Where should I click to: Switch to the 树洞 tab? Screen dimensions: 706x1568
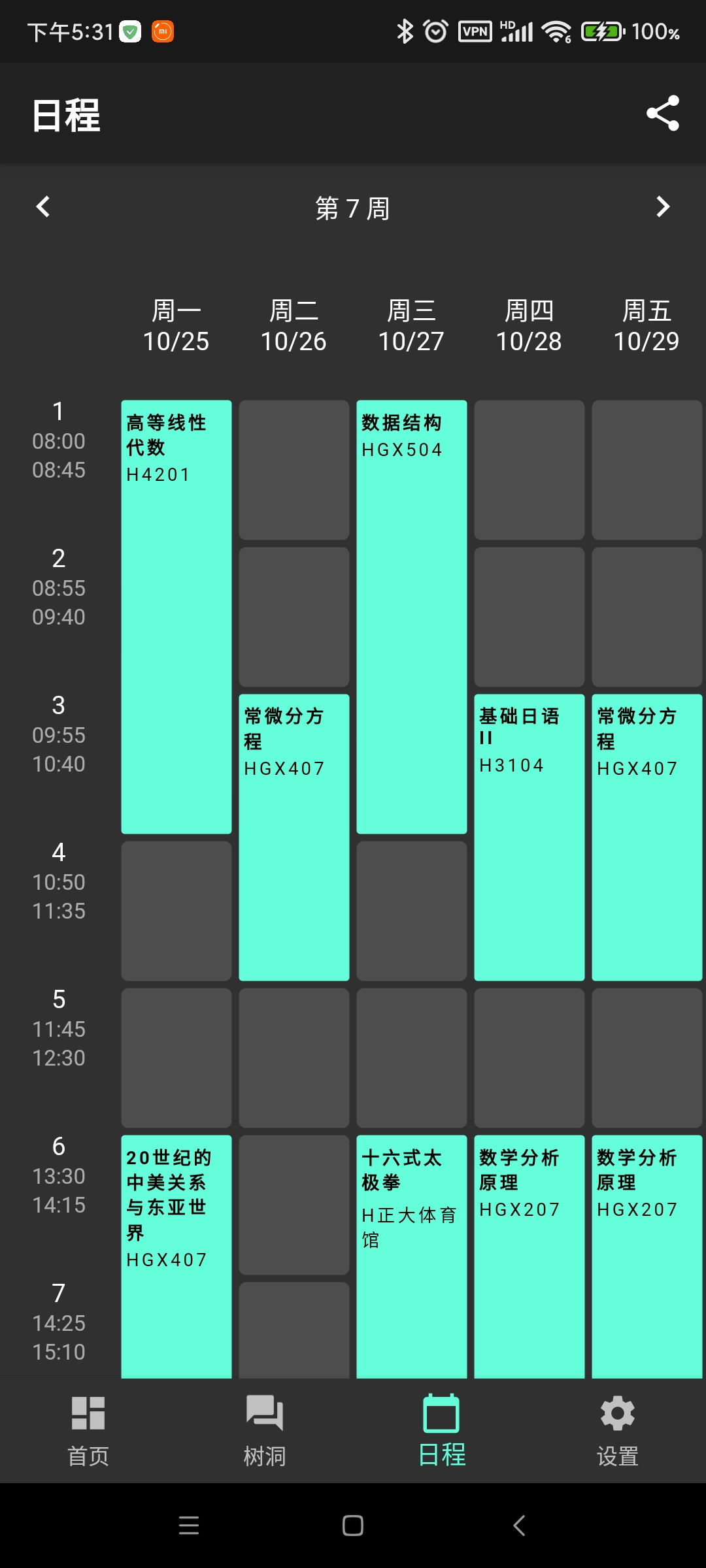tap(265, 1431)
